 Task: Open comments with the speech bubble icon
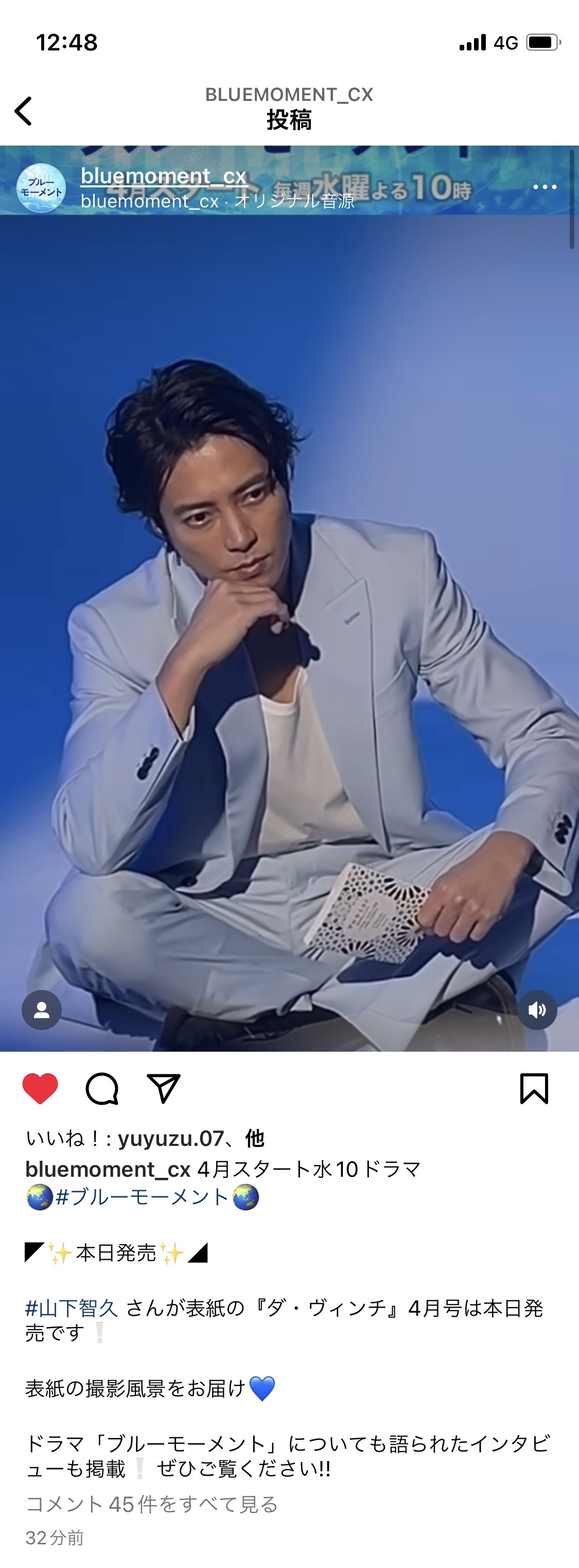pyautogui.click(x=102, y=1088)
